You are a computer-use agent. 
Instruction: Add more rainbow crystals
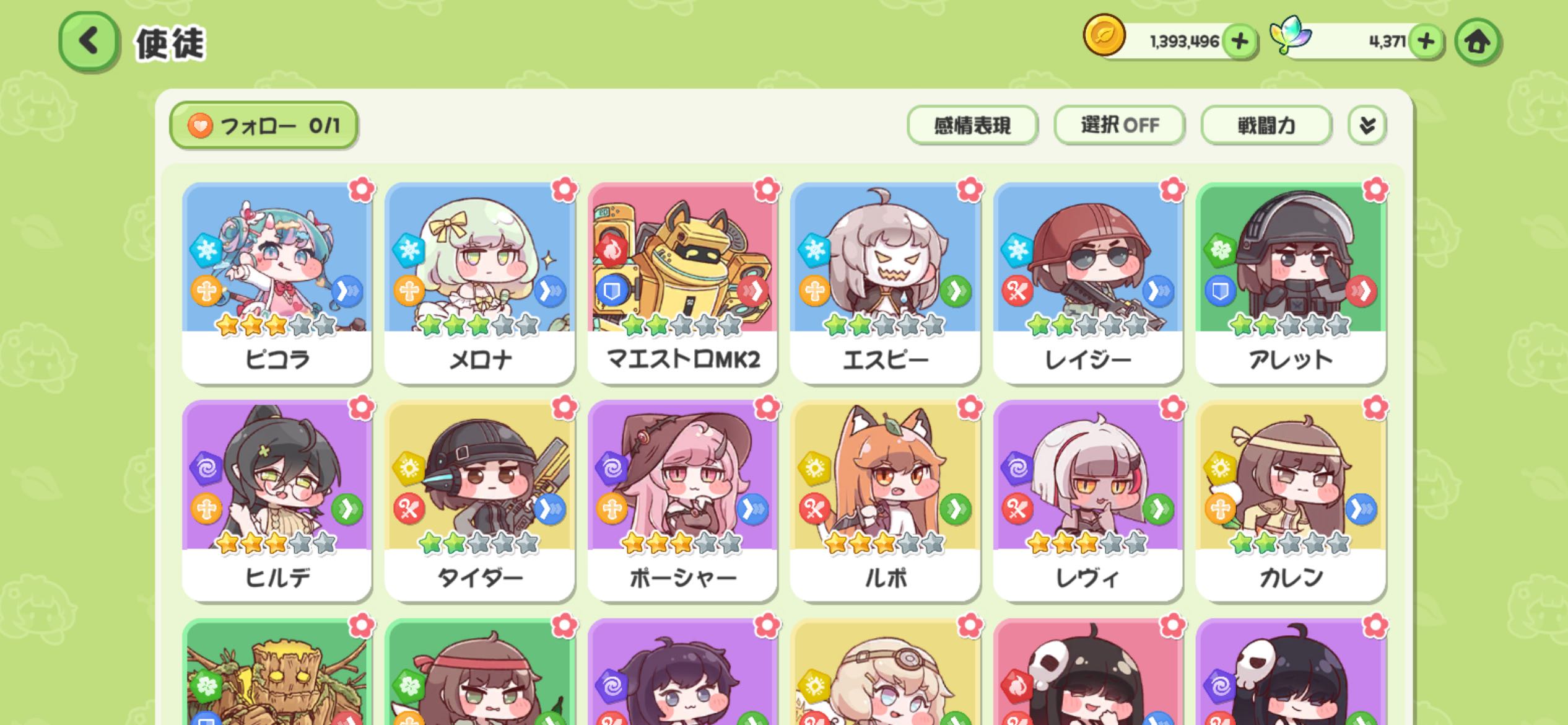[1426, 42]
